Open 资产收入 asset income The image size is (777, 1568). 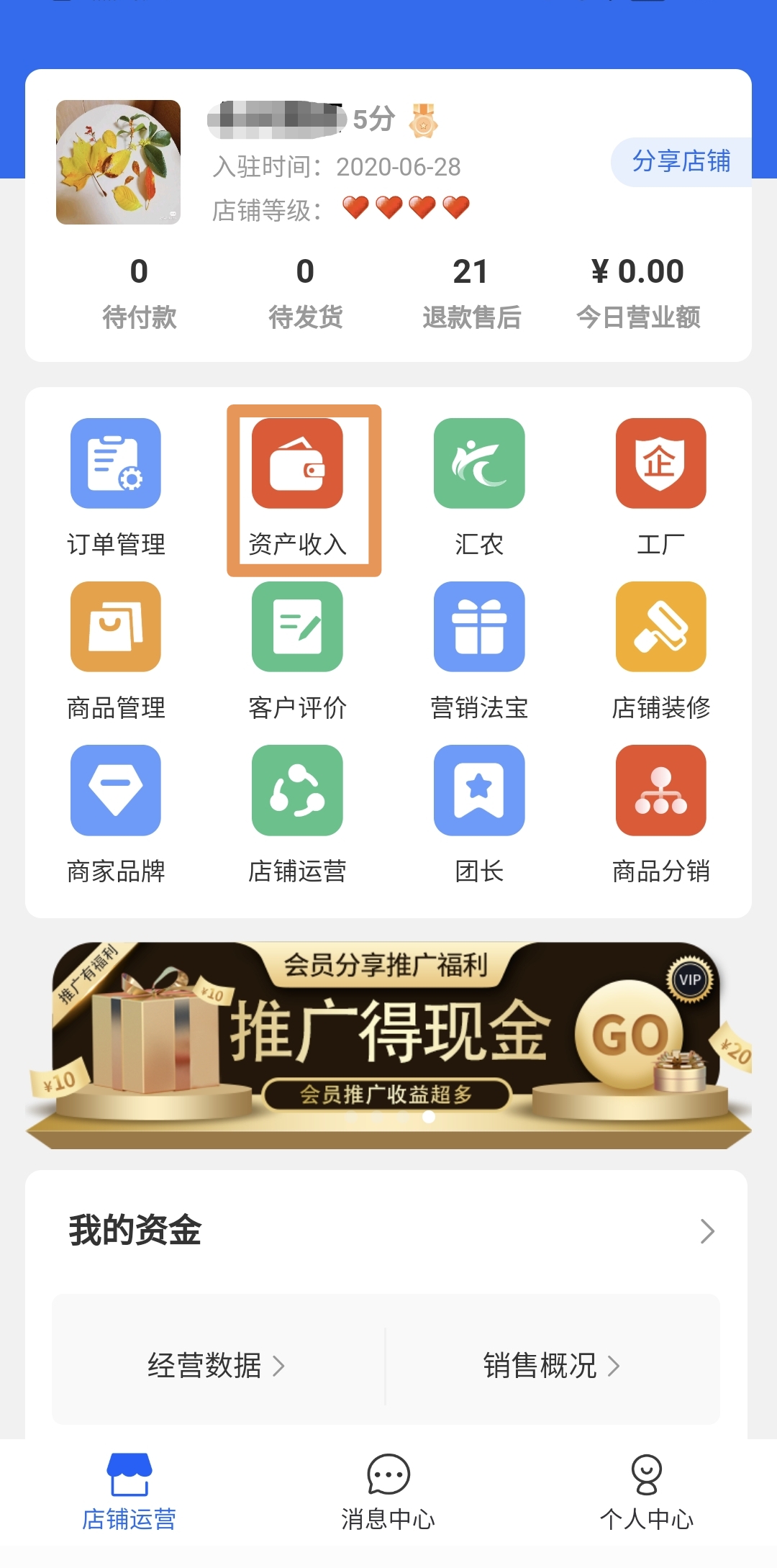coord(297,487)
